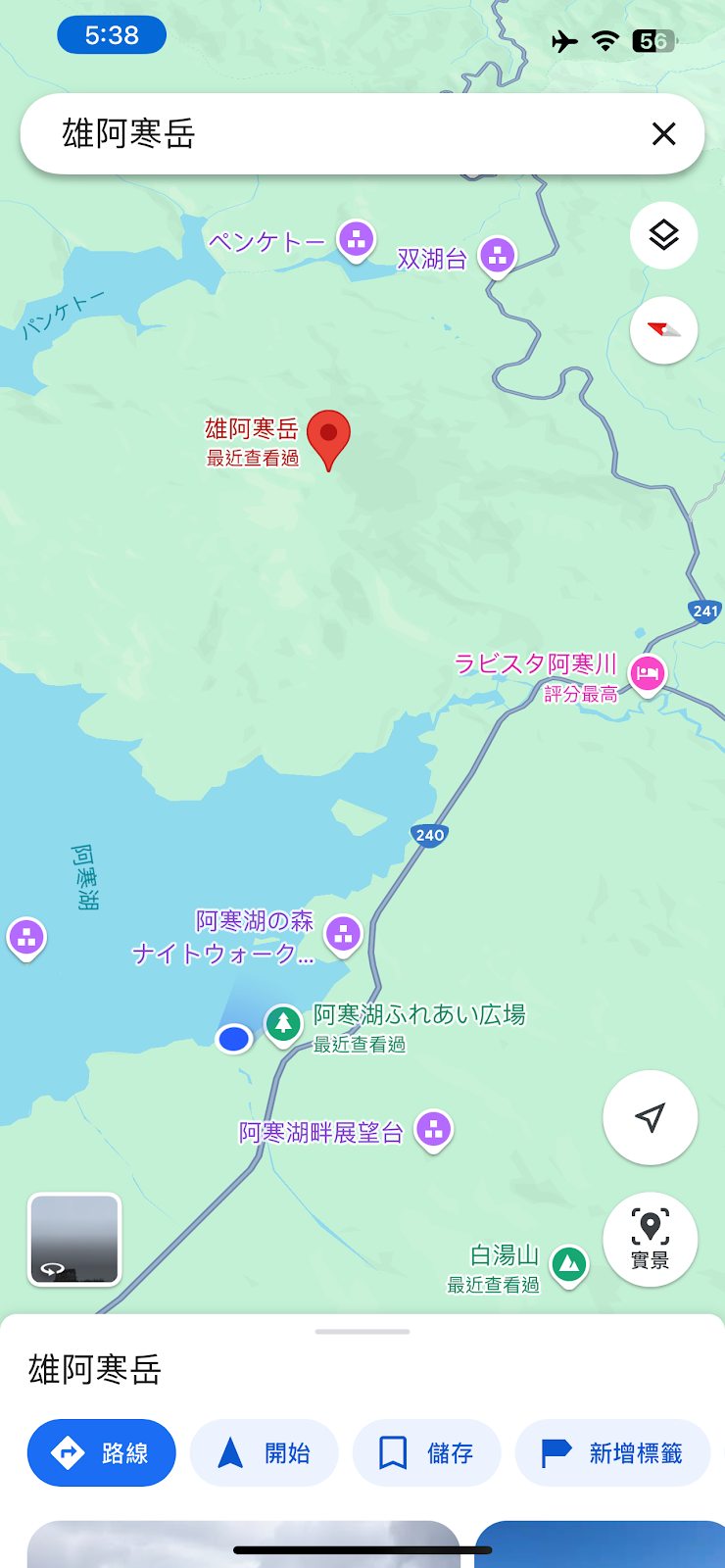Add a label with 新增標籤
The width and height of the screenshot is (725, 1568).
tap(613, 1452)
